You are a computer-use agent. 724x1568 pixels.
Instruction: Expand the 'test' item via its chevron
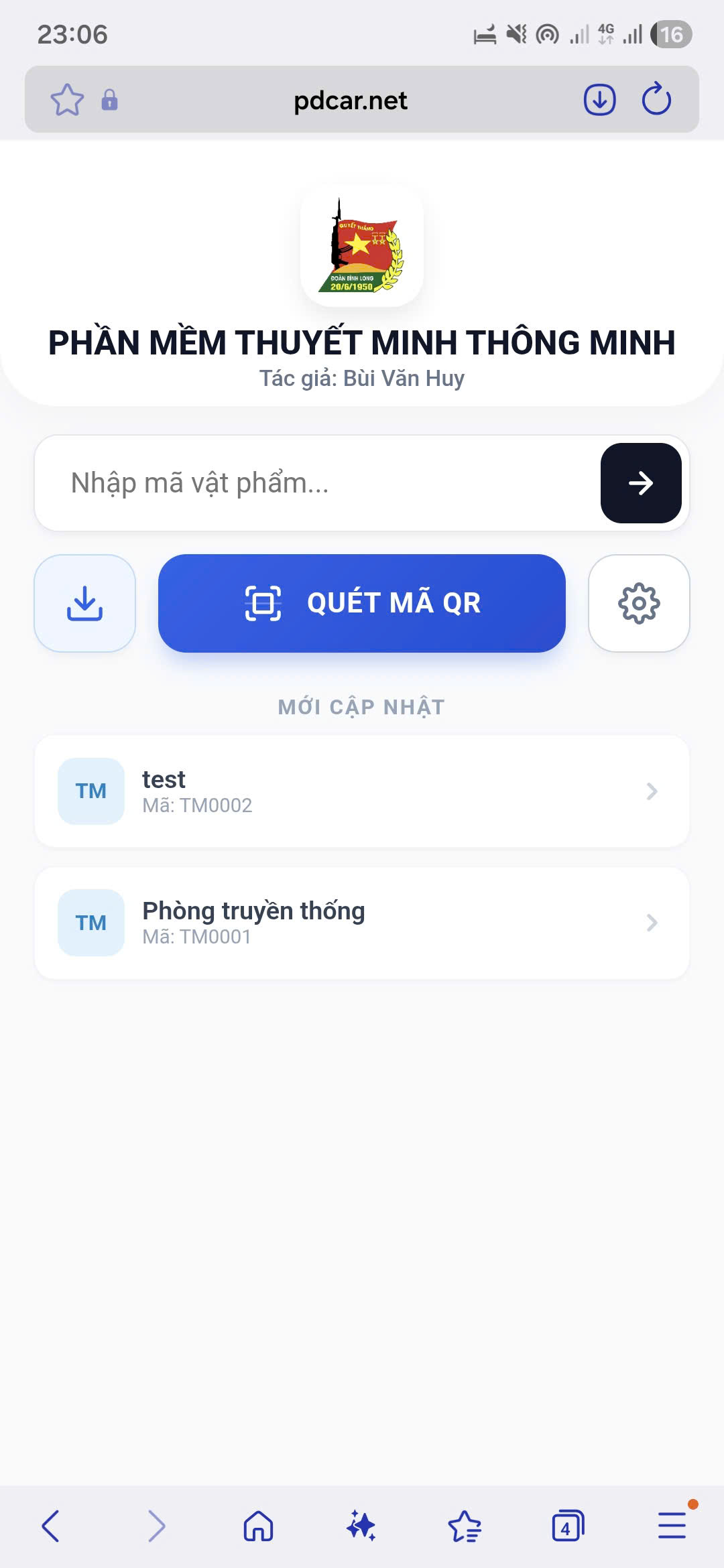pyautogui.click(x=651, y=792)
